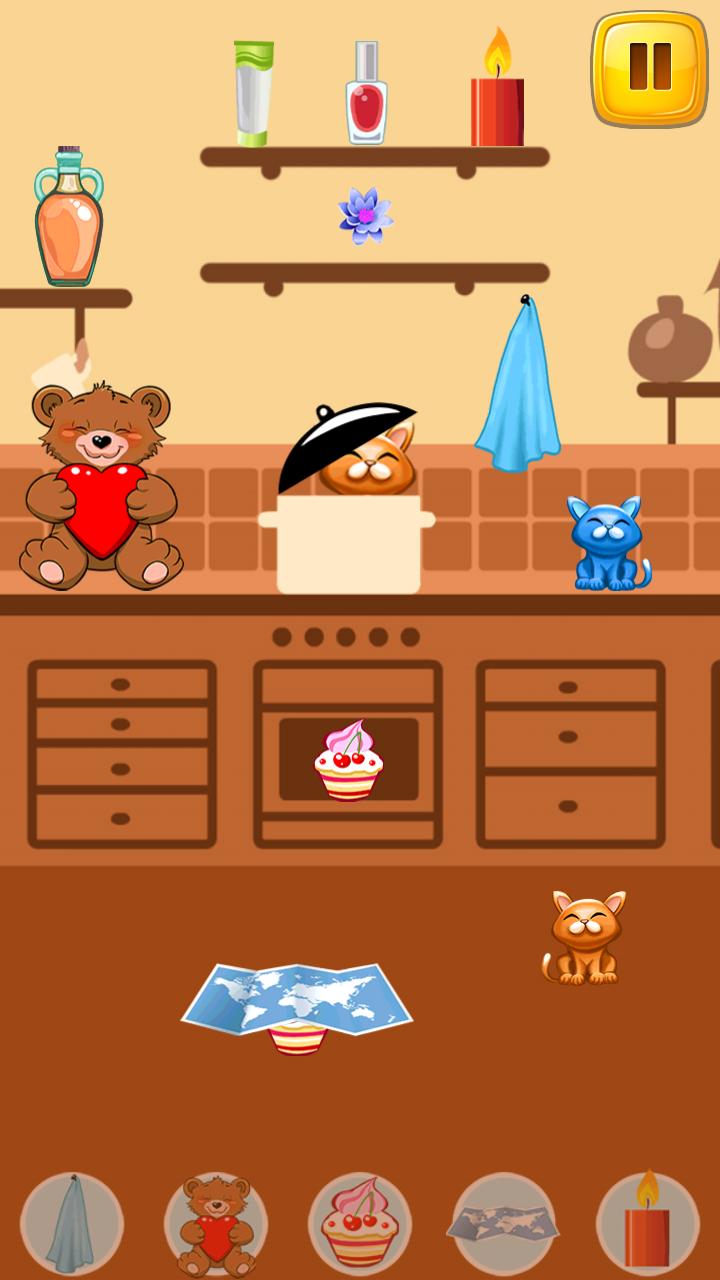The width and height of the screenshot is (720, 1280).
Task: Pause the game
Action: point(650,68)
